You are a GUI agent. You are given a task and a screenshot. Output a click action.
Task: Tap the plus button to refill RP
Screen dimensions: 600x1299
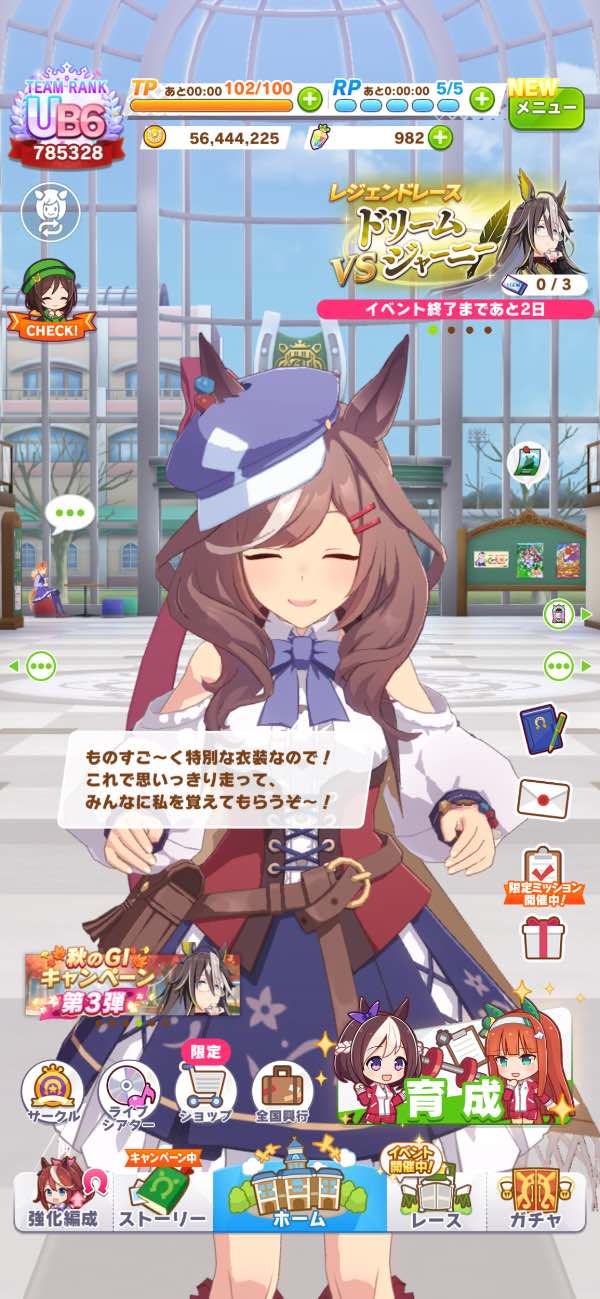(x=482, y=99)
